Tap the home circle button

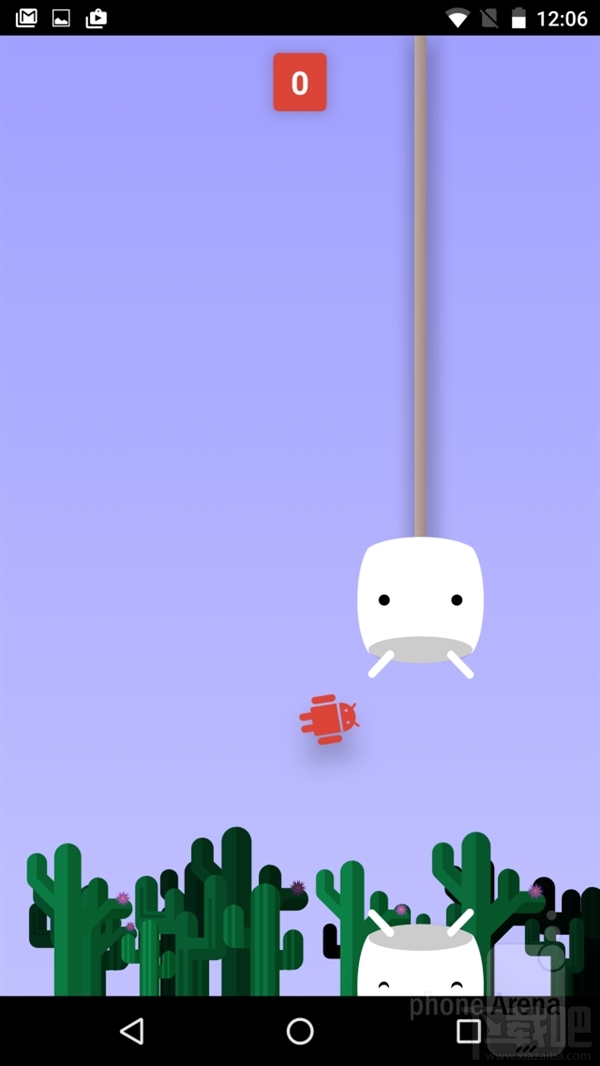pyautogui.click(x=300, y=1031)
